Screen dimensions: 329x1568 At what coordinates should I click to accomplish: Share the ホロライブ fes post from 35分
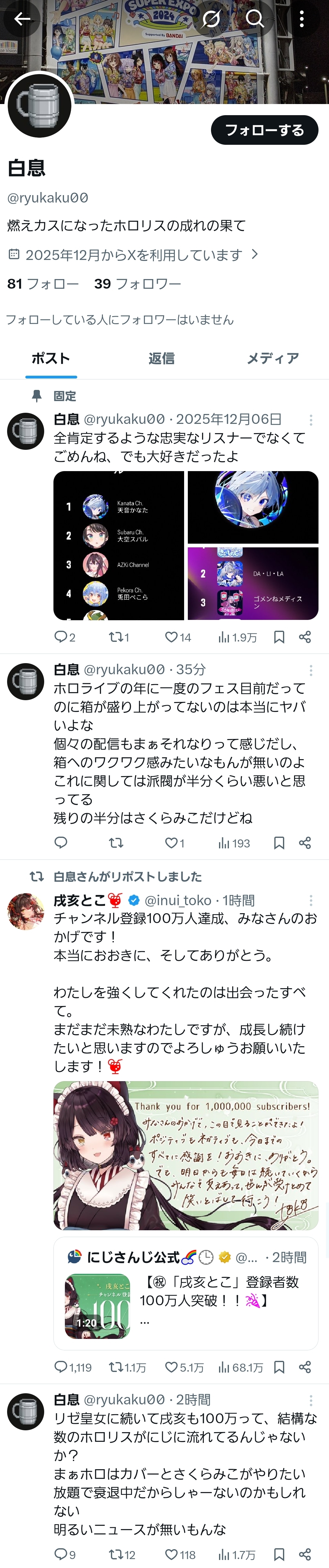pyautogui.click(x=305, y=843)
